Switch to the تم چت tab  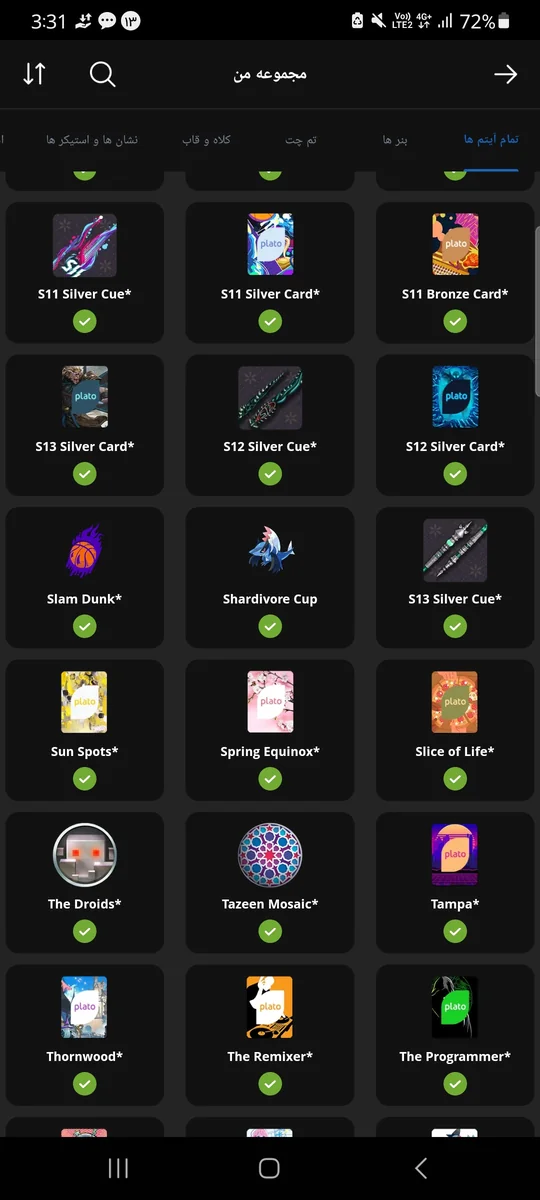tap(300, 140)
